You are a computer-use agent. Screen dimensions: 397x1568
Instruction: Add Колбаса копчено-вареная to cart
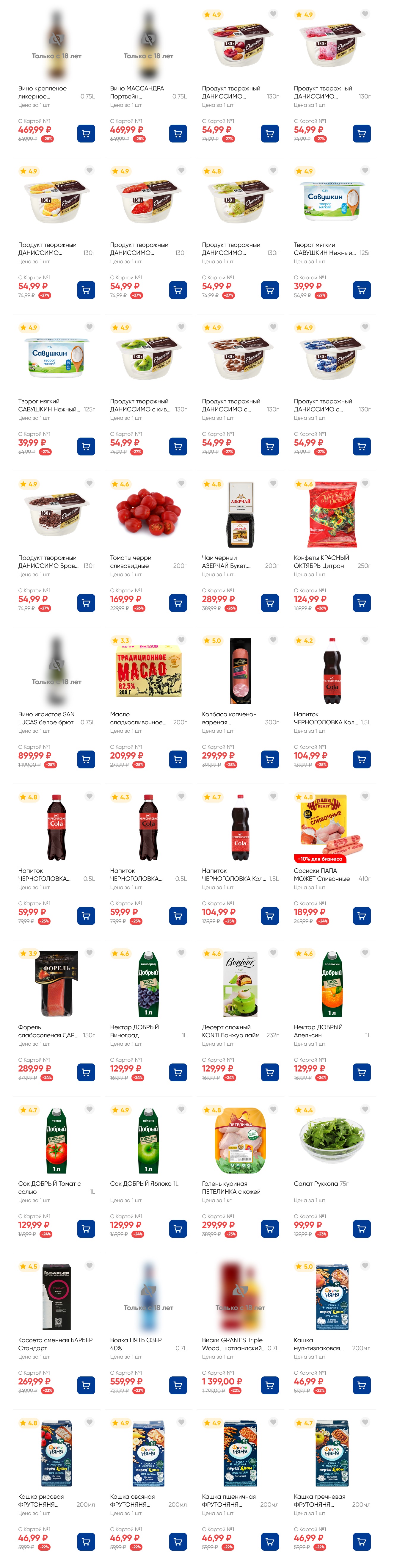[270, 759]
